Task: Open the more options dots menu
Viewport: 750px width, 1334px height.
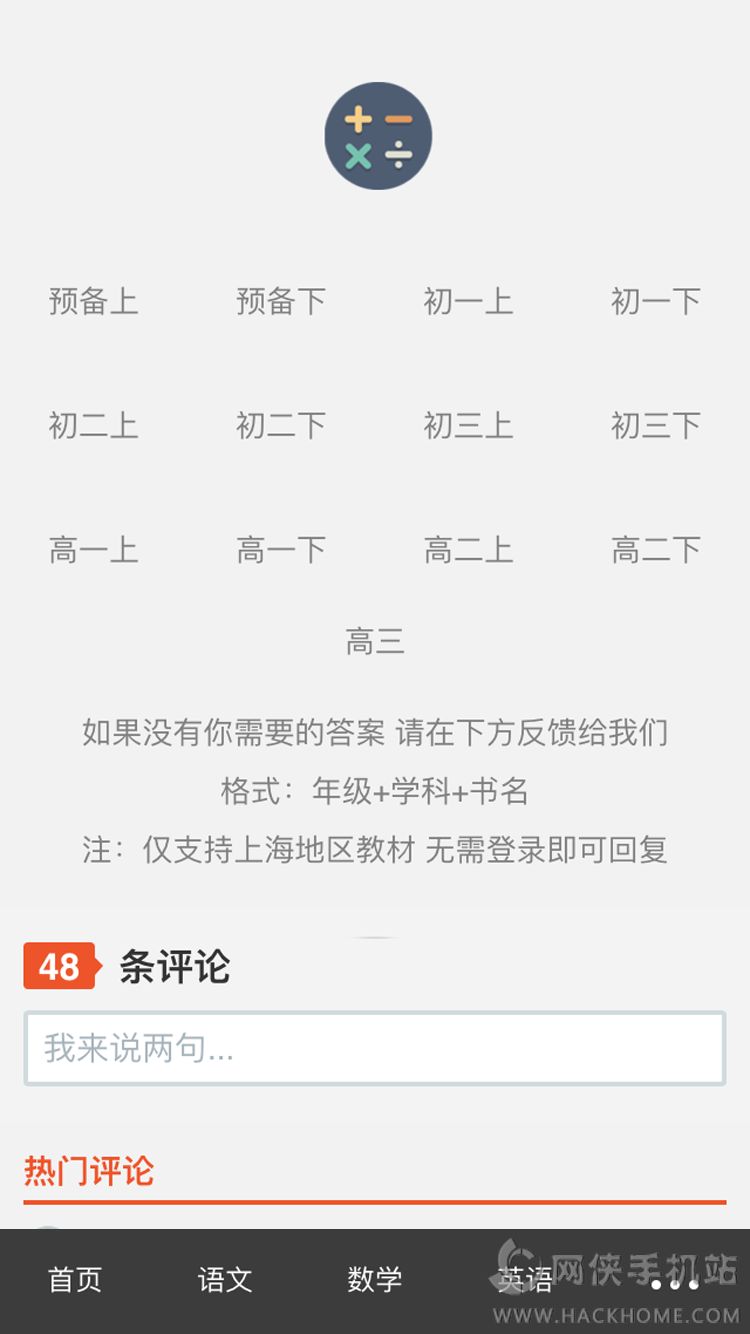Action: click(x=675, y=1284)
